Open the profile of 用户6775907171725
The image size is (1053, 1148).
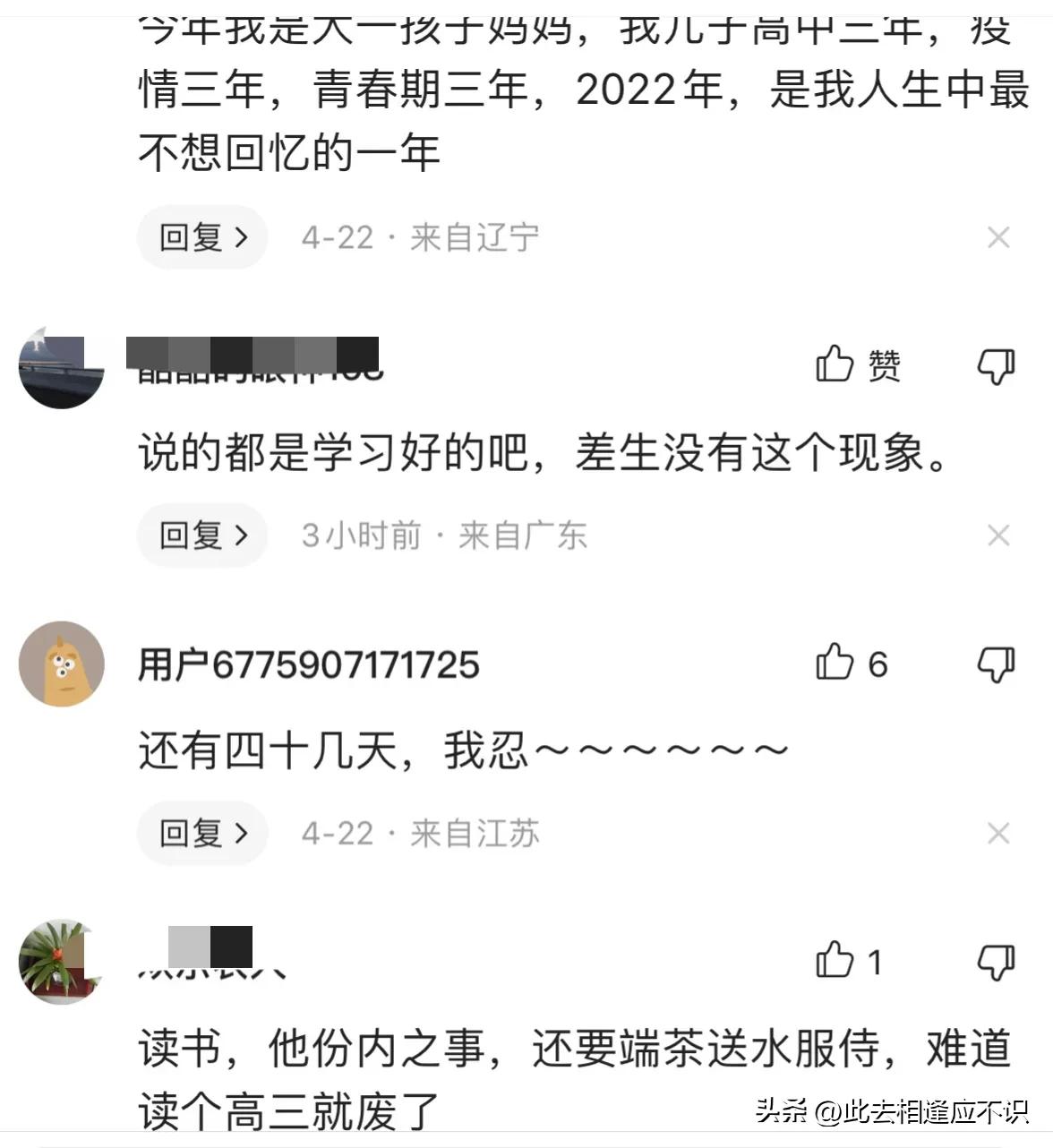[x=309, y=665]
